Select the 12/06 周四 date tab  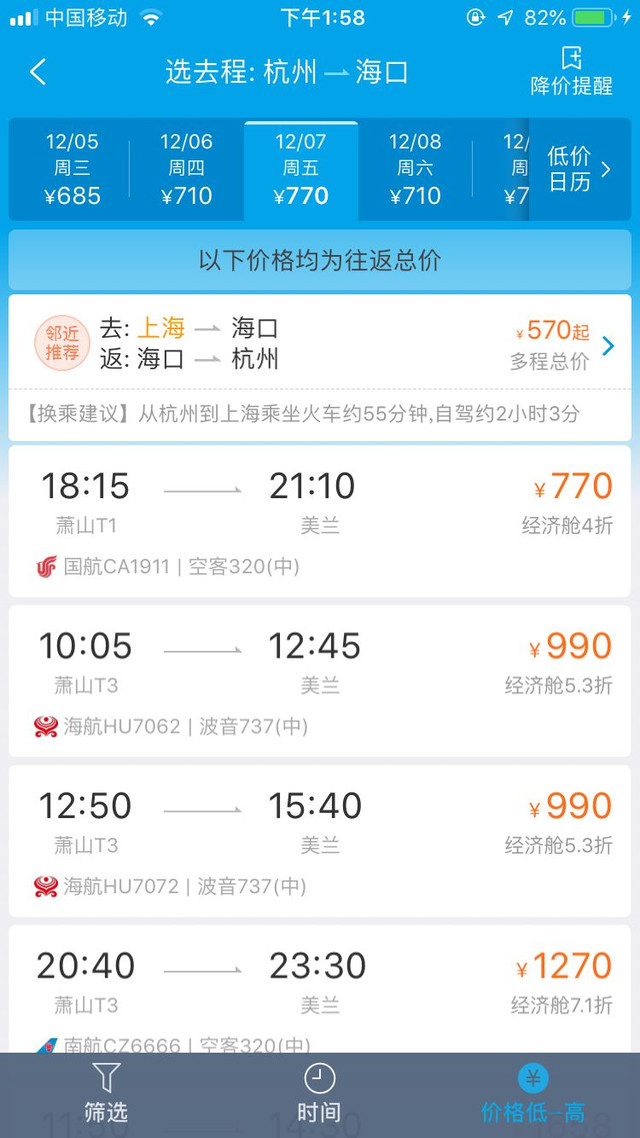[186, 169]
